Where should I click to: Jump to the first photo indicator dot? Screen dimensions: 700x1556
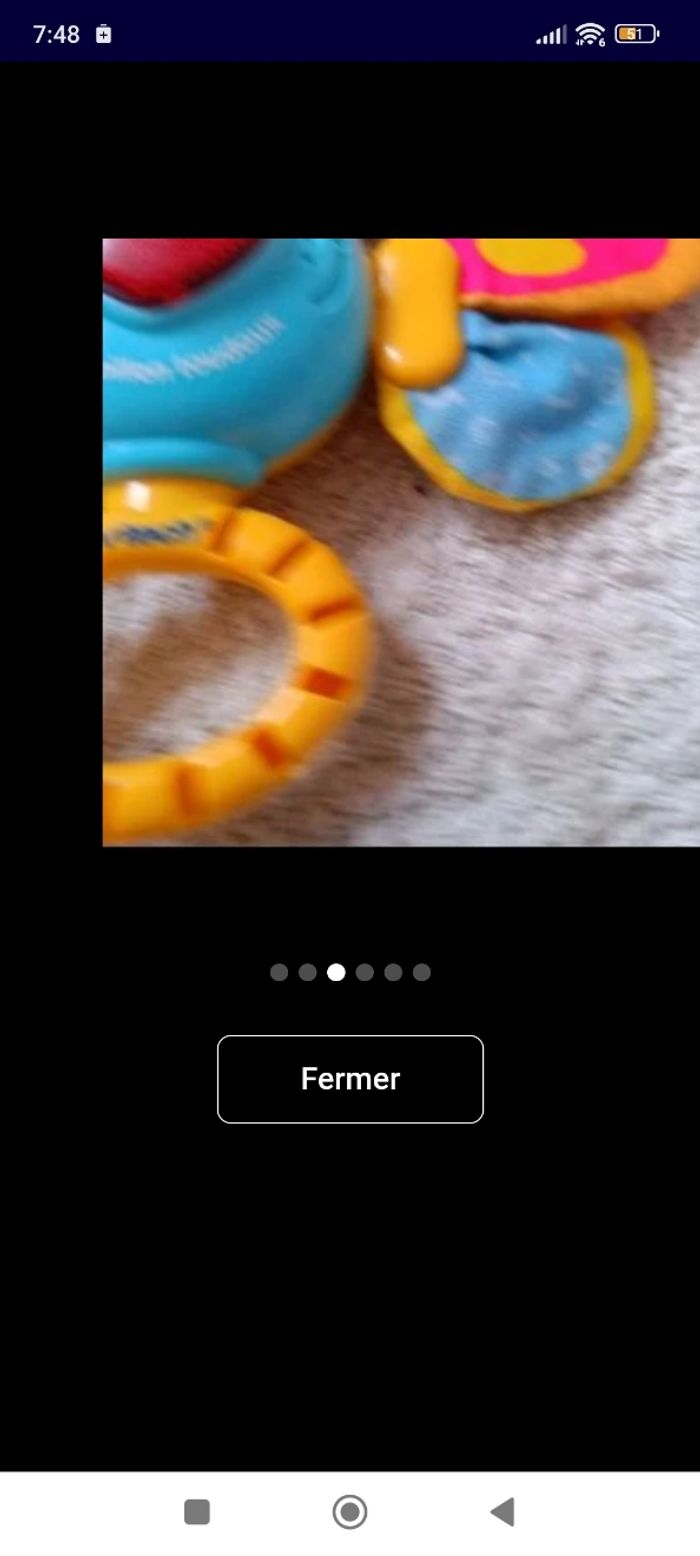click(x=279, y=972)
